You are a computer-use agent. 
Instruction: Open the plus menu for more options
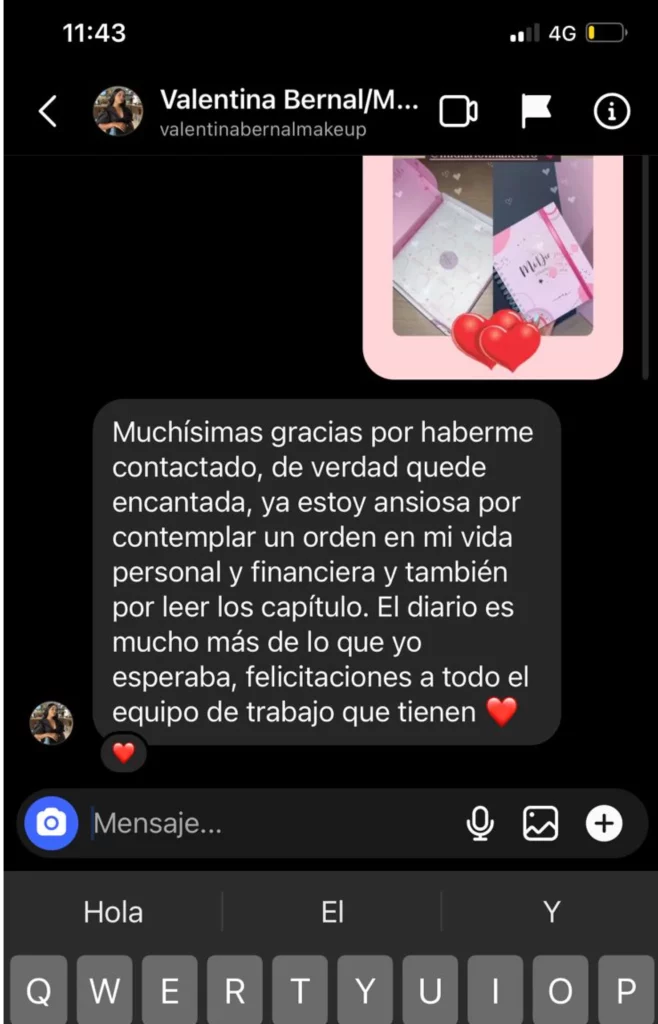tap(603, 824)
